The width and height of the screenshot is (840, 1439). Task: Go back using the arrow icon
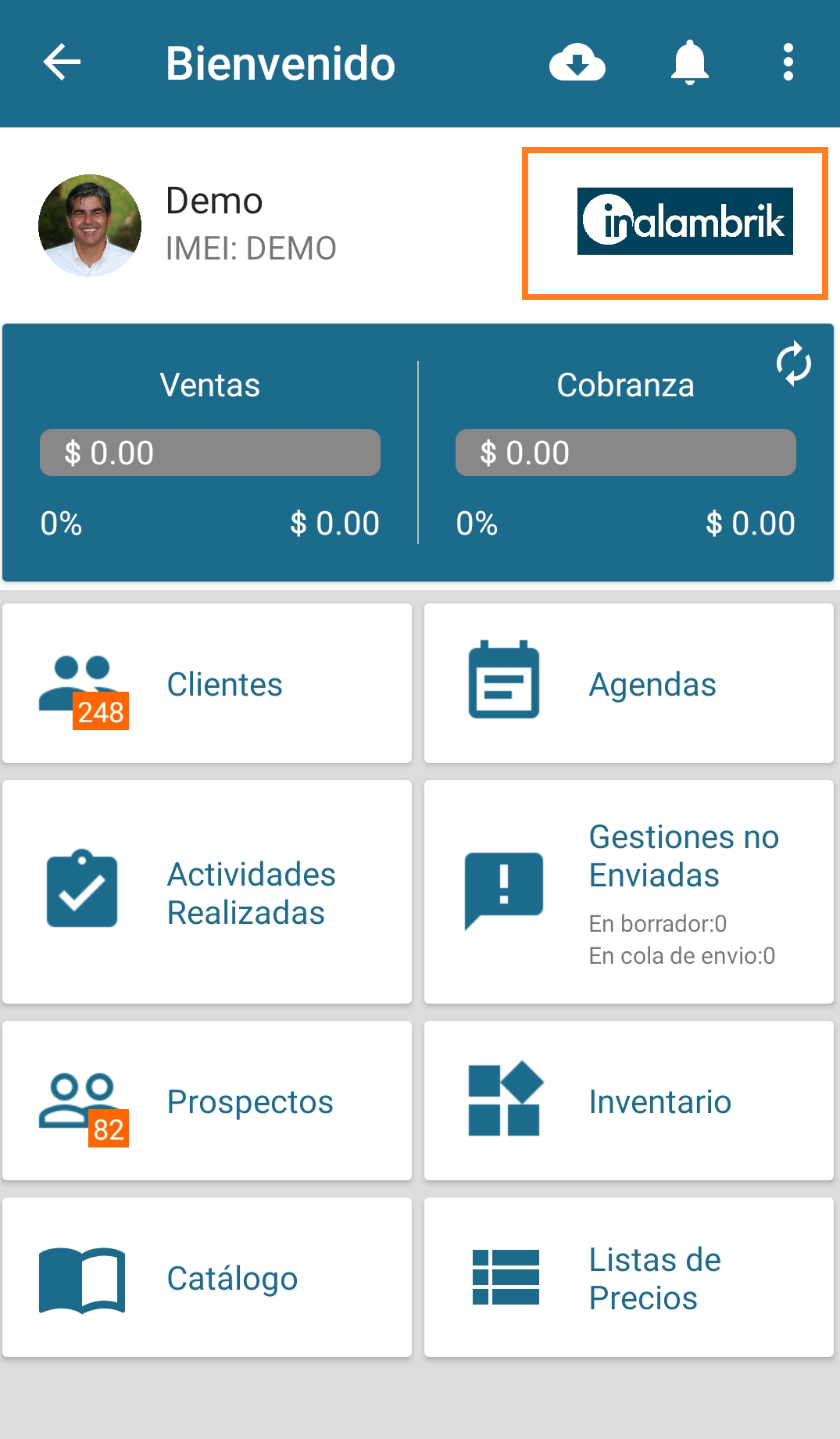click(x=63, y=63)
